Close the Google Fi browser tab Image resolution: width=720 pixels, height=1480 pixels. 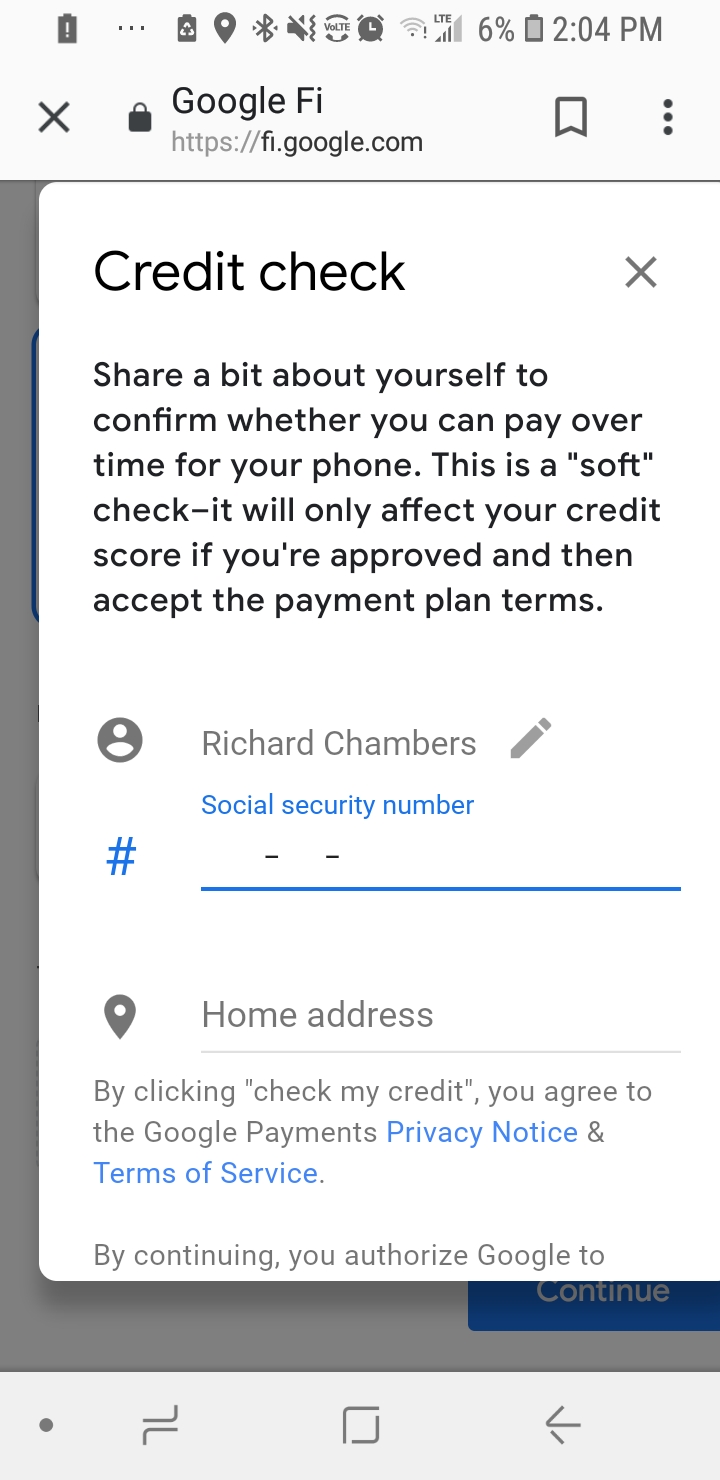[x=54, y=119]
